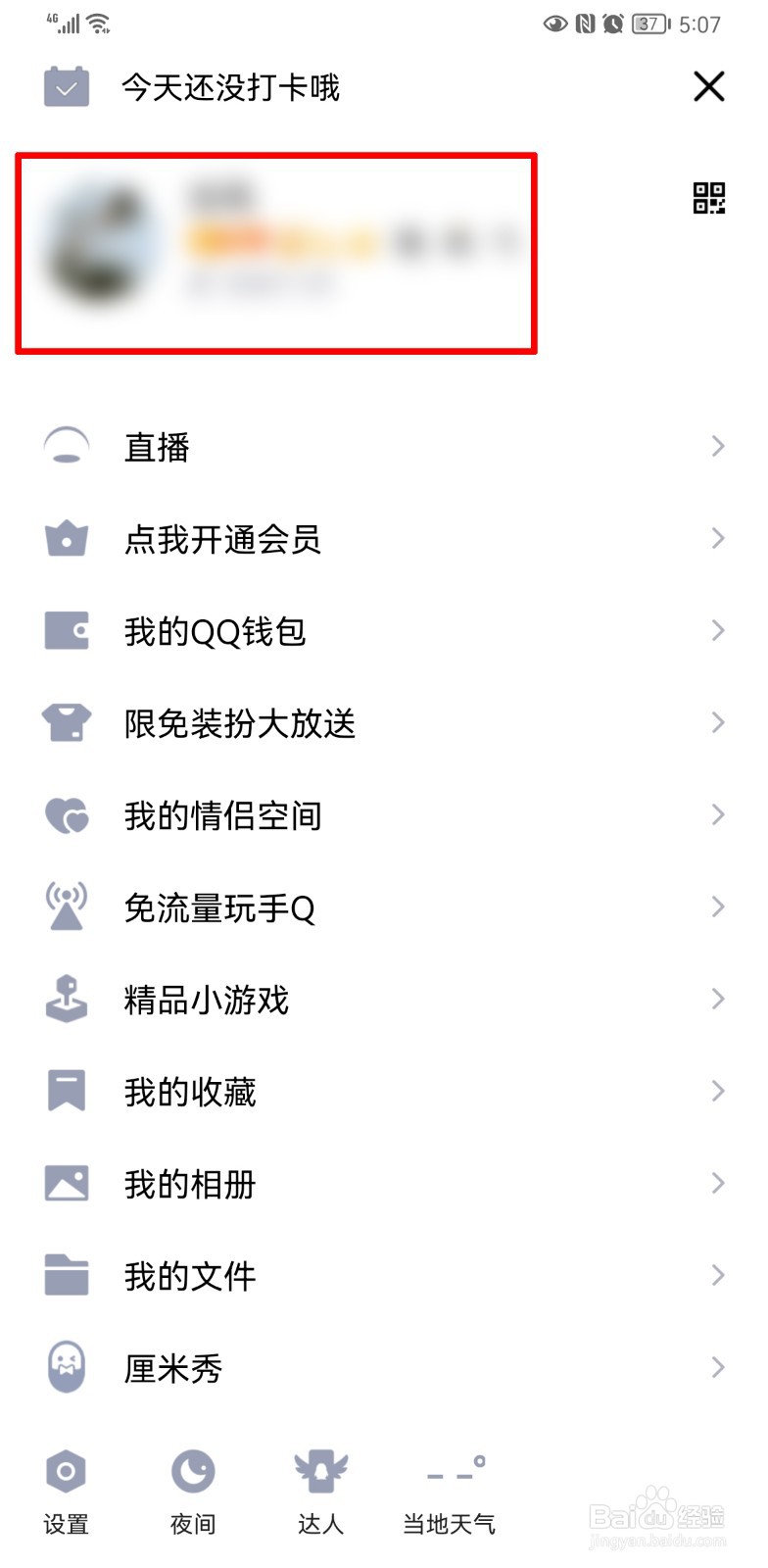Viewport: 768px width, 1568px height.
Task: Open 设置 settings at bottom bar
Action: pyautogui.click(x=65, y=1494)
